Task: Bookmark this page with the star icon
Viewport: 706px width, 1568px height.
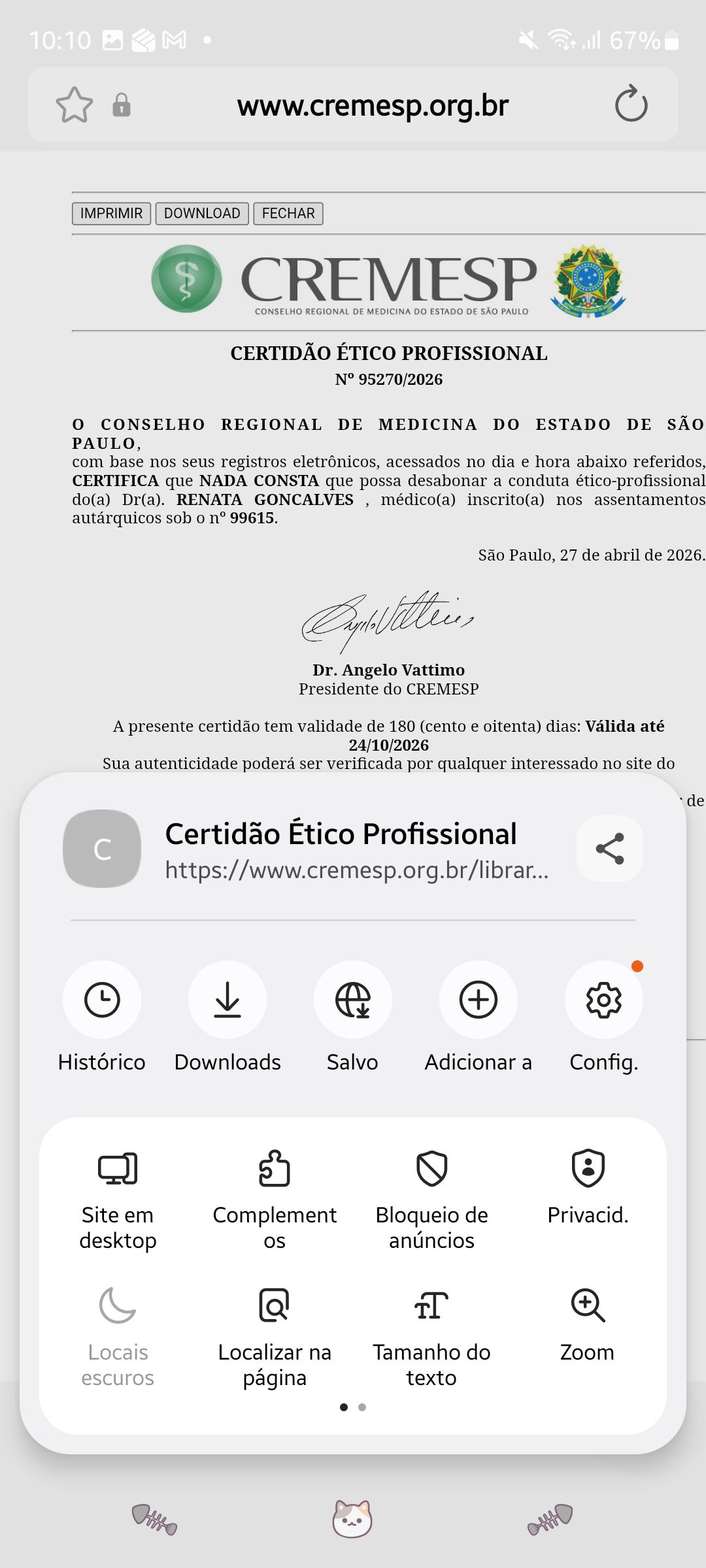Action: pyautogui.click(x=75, y=105)
